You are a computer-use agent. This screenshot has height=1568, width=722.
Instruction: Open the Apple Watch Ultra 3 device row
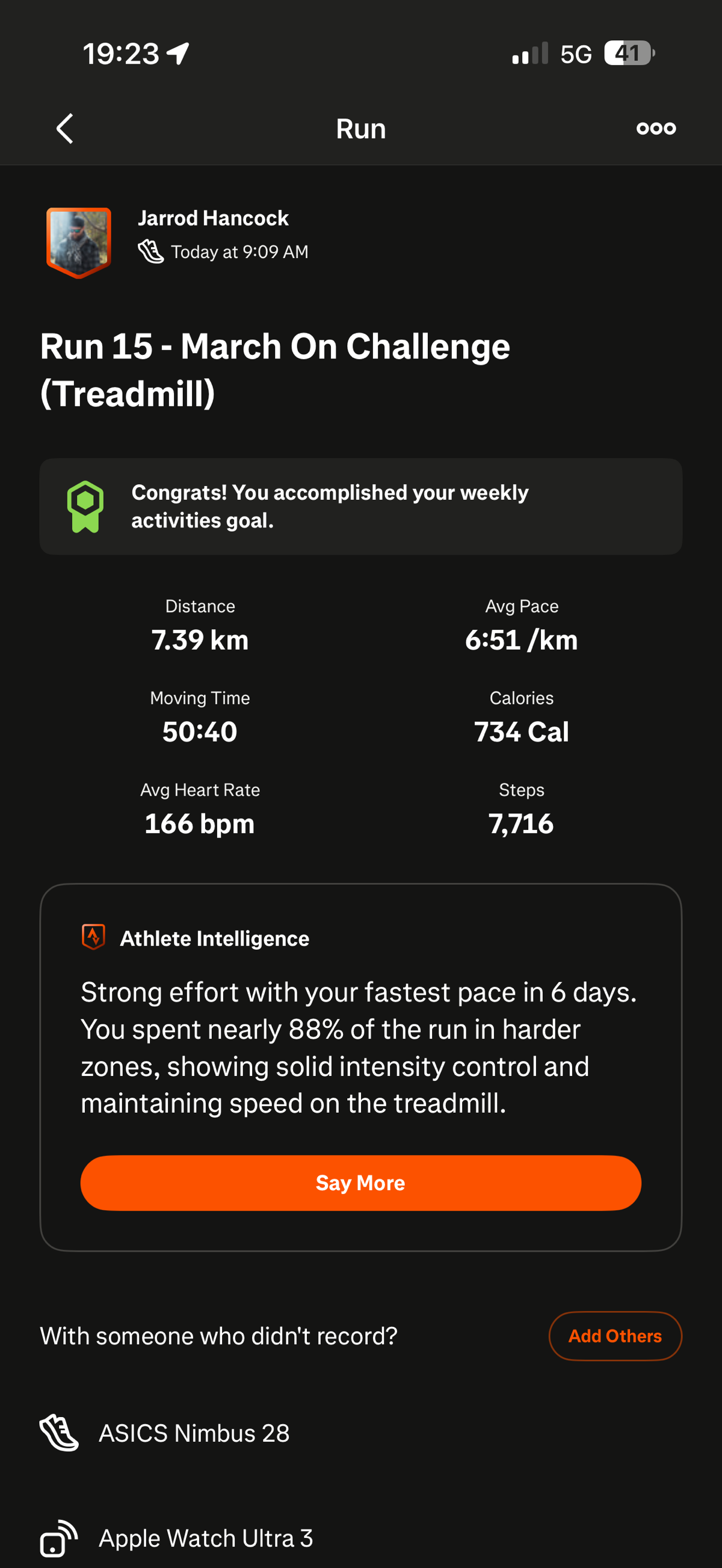pos(205,1538)
